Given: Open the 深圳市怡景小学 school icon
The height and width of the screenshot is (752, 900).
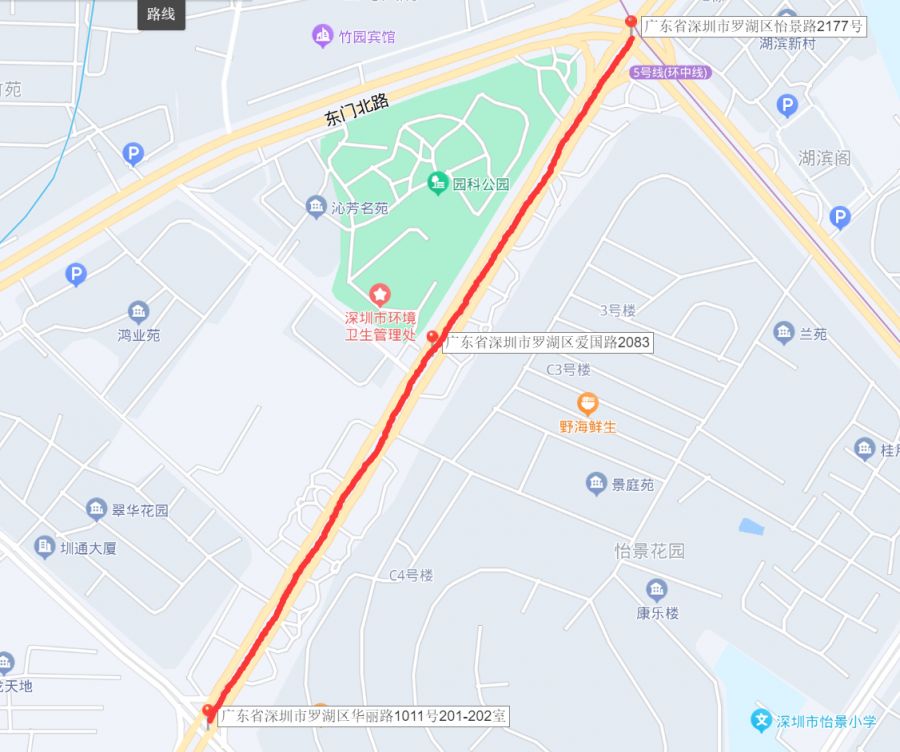Looking at the screenshot, I should pos(761,719).
